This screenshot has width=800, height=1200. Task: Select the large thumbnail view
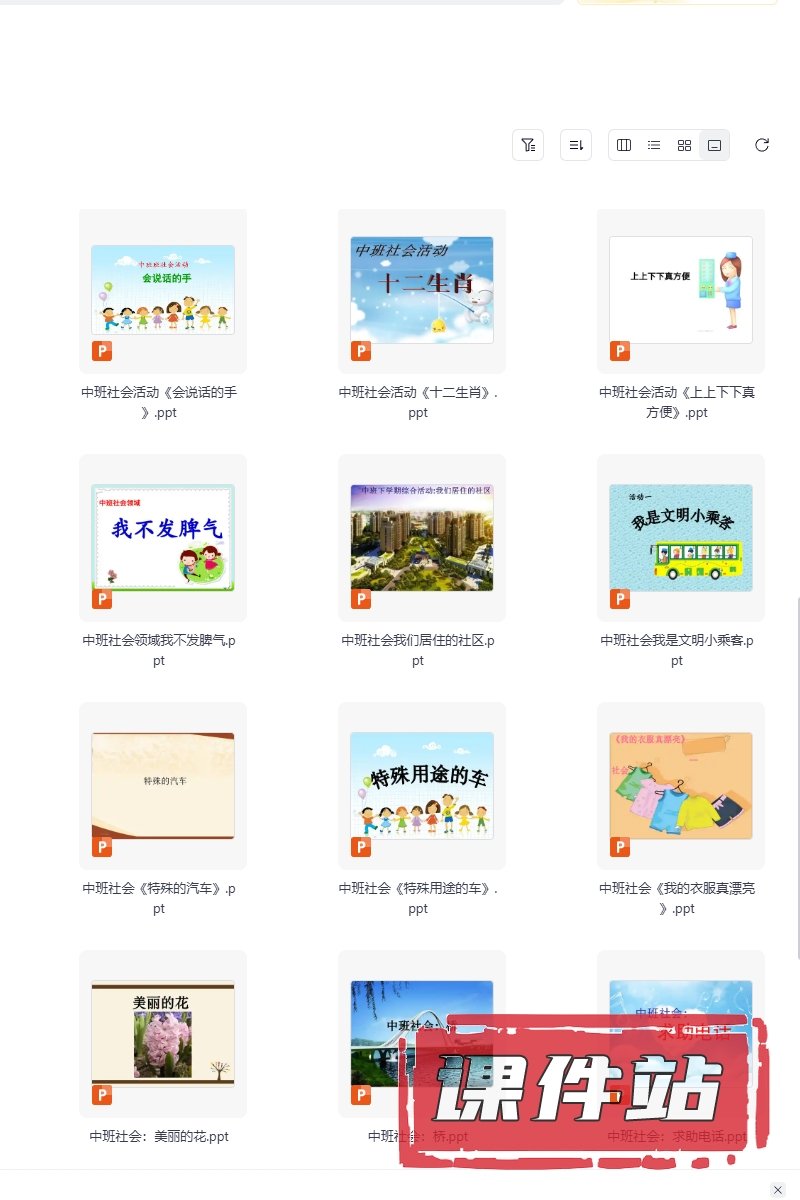(x=714, y=145)
